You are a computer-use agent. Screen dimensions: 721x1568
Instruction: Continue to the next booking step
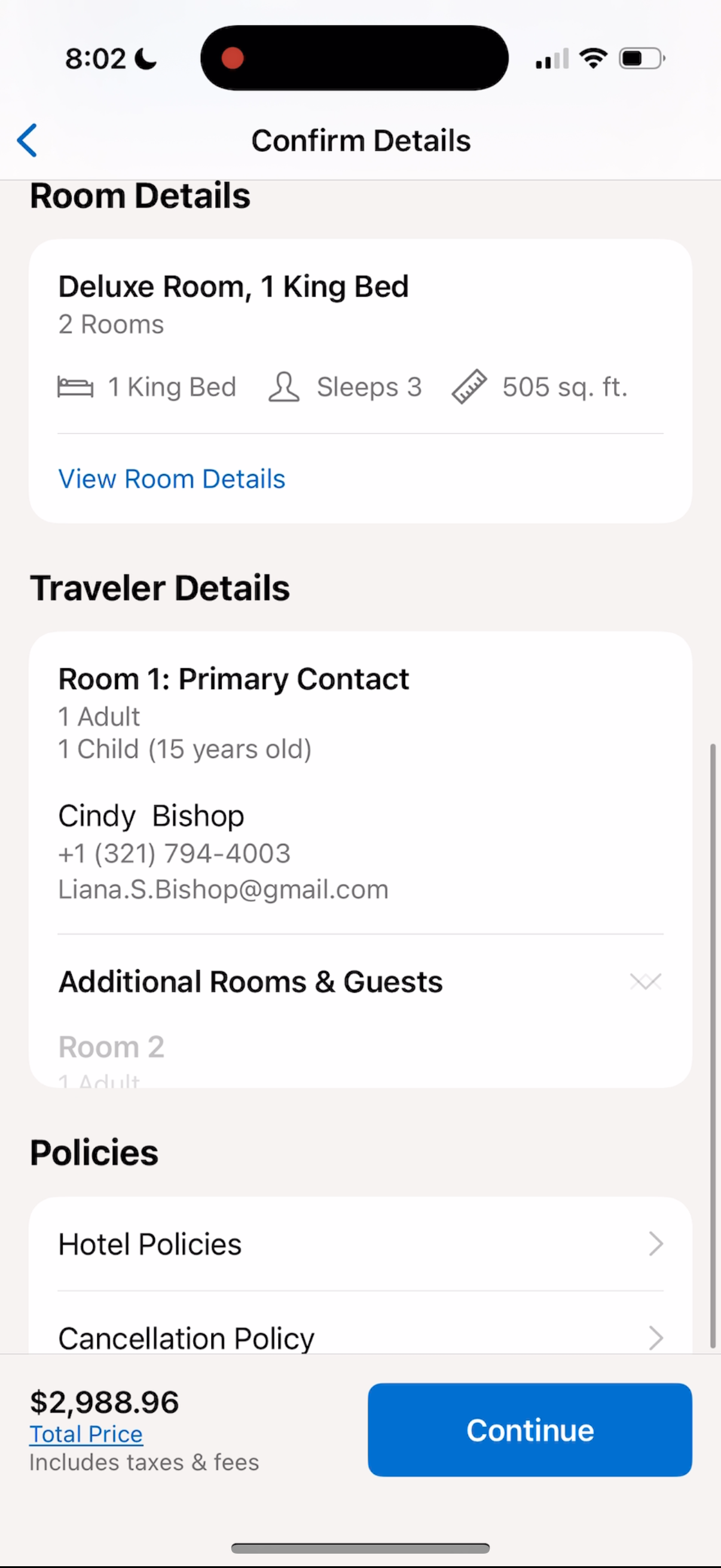(529, 1430)
